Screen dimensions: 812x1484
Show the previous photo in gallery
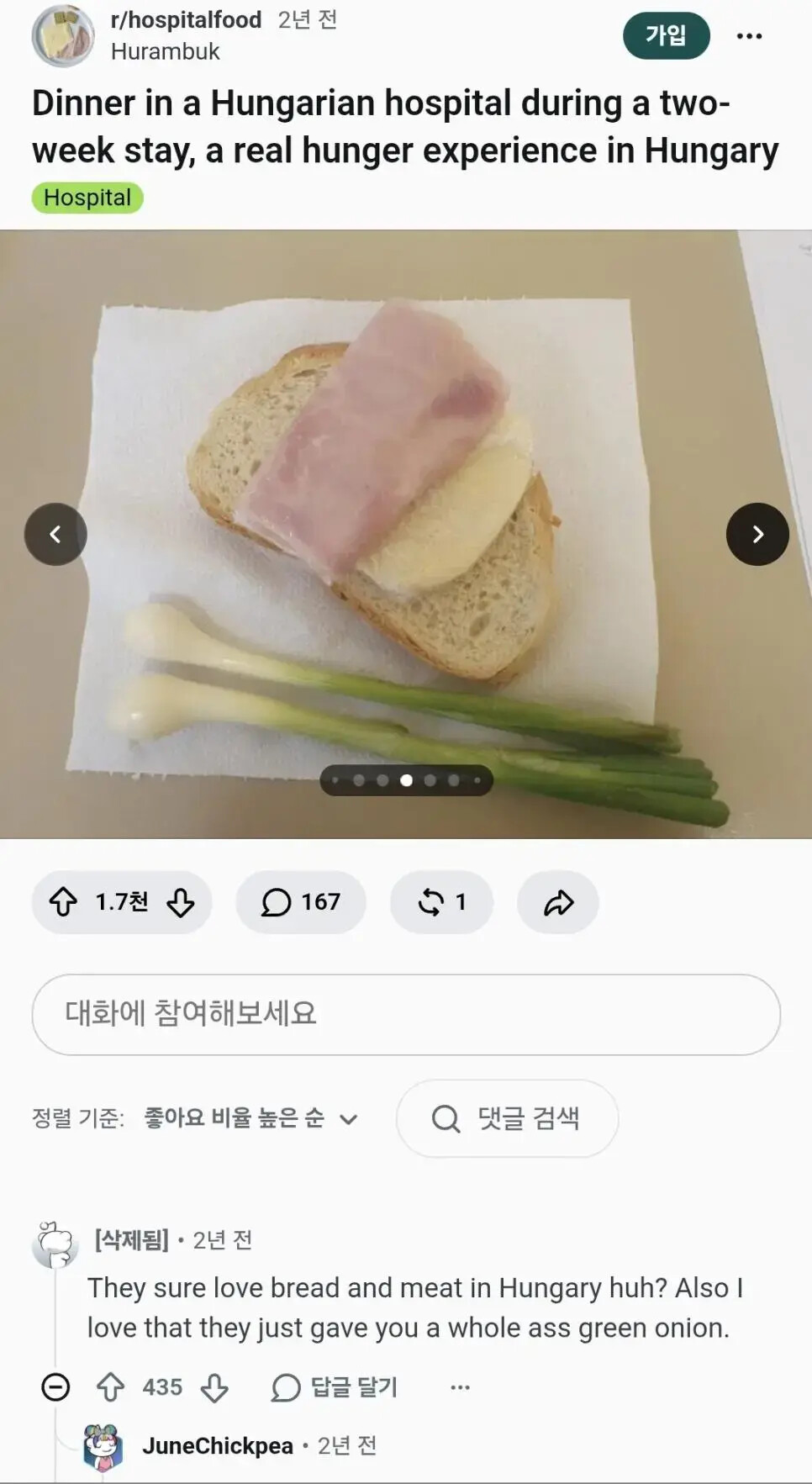tap(55, 534)
